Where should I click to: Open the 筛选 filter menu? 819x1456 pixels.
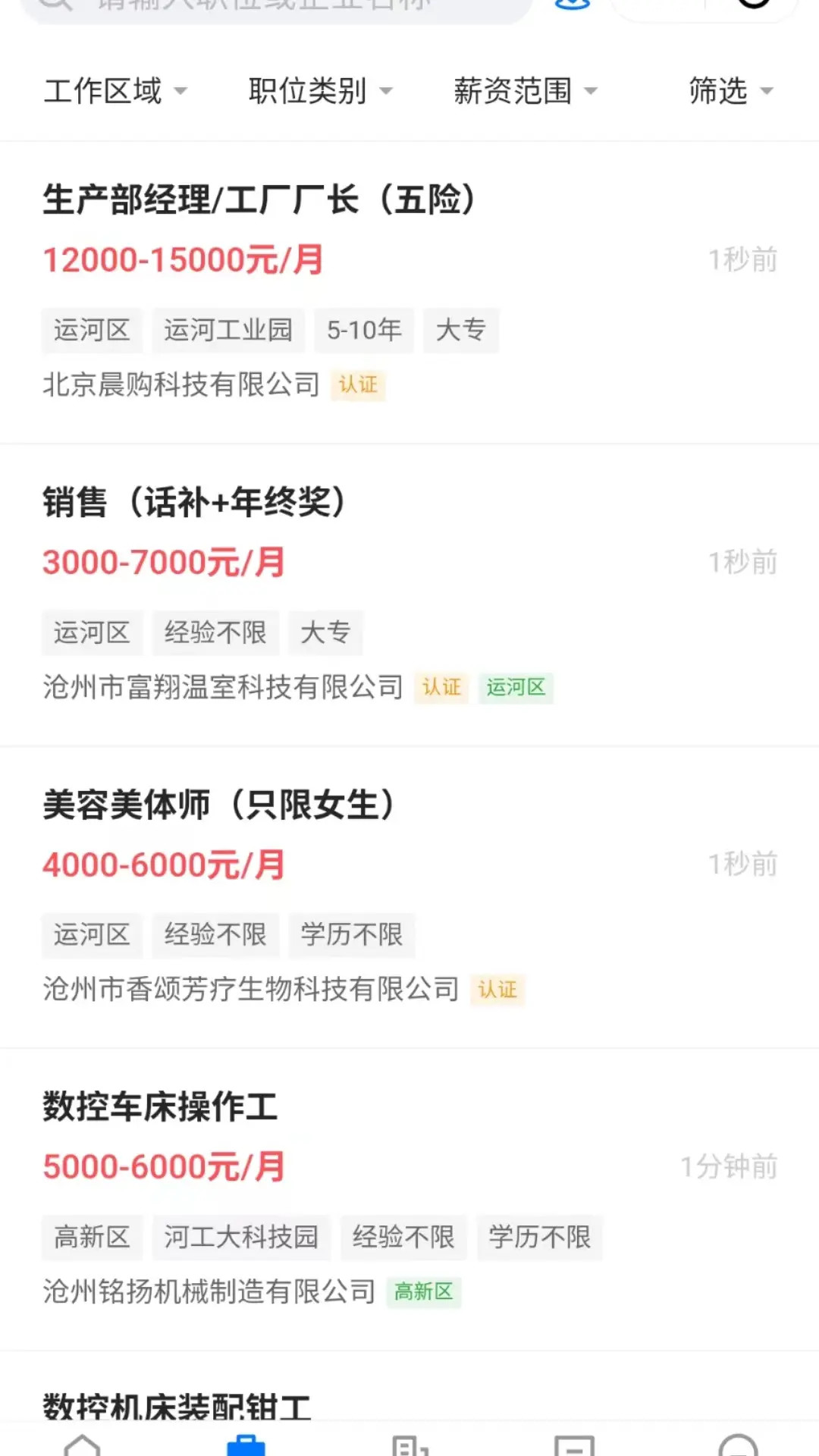coord(728,90)
